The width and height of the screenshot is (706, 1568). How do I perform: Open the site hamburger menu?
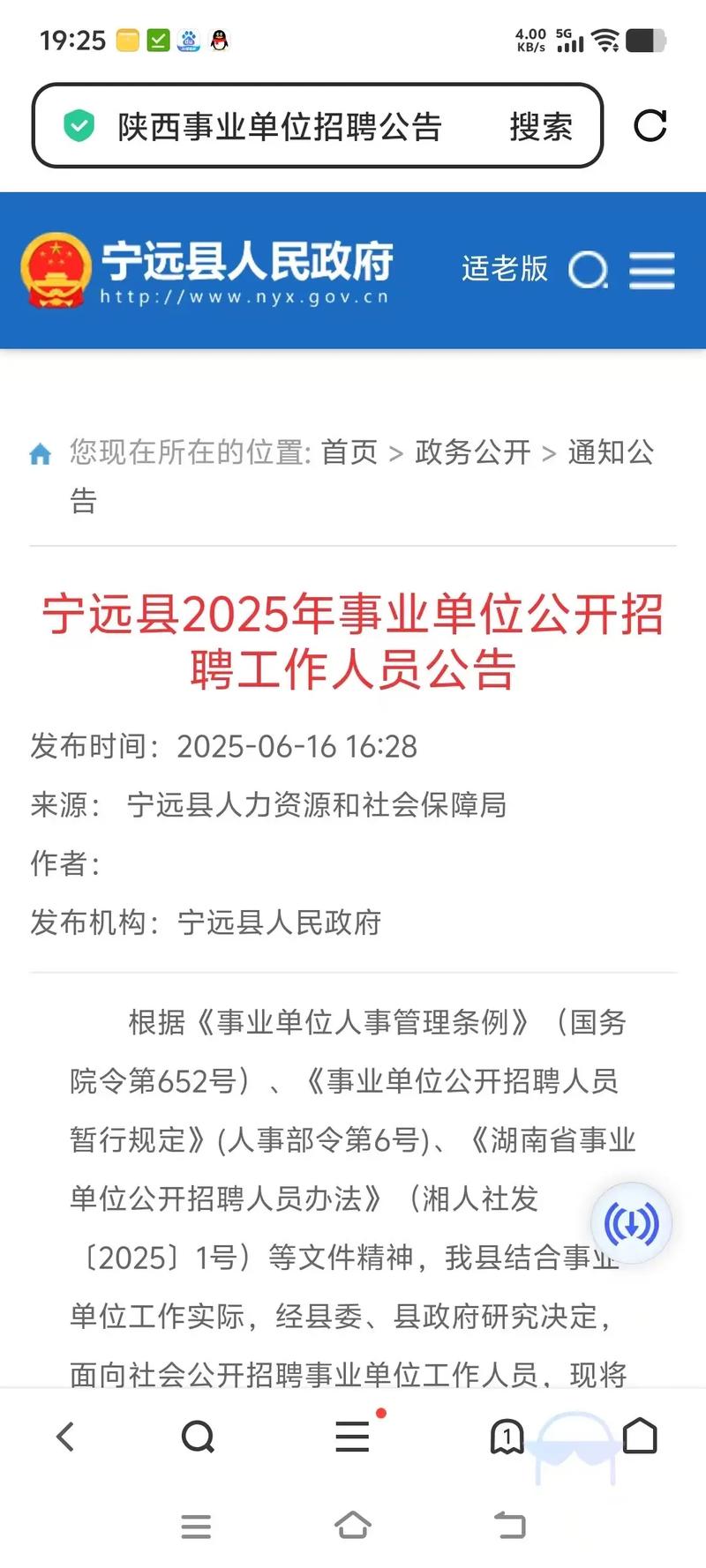[653, 271]
